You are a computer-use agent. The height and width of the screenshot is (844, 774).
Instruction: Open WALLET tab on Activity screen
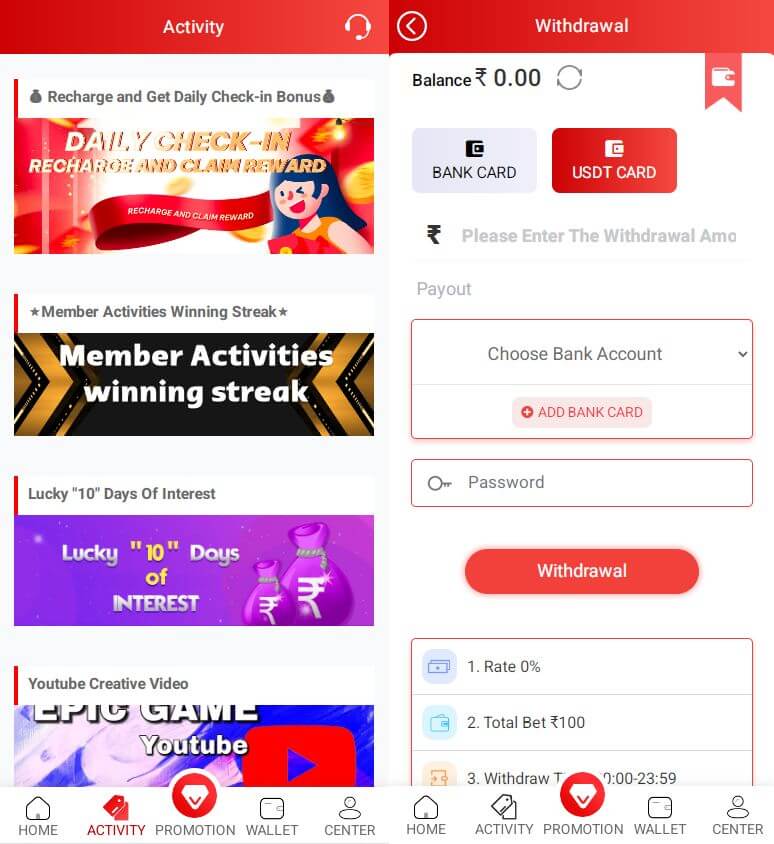point(272,816)
